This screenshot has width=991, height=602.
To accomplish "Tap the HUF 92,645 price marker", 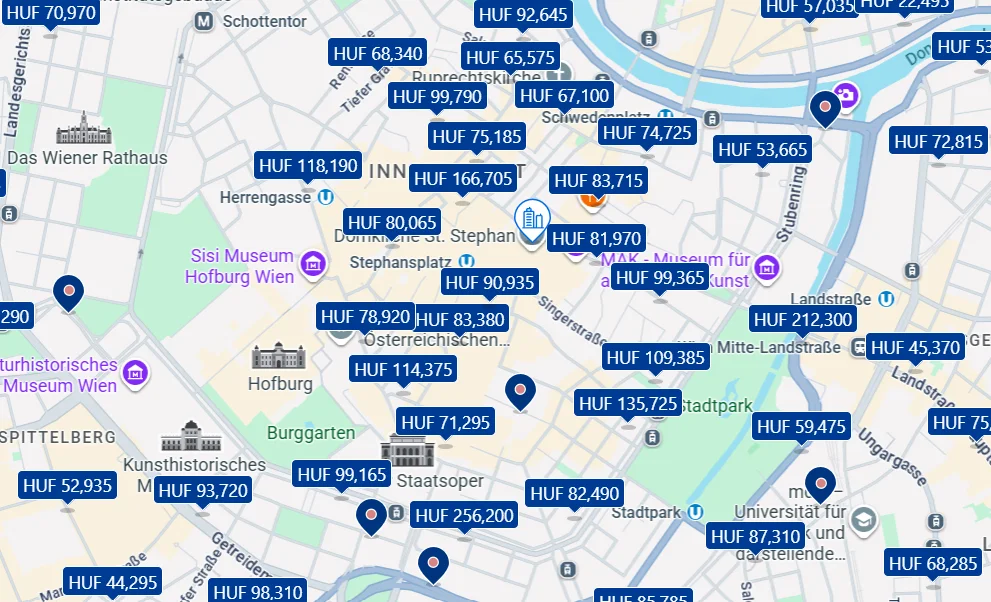I will (523, 15).
